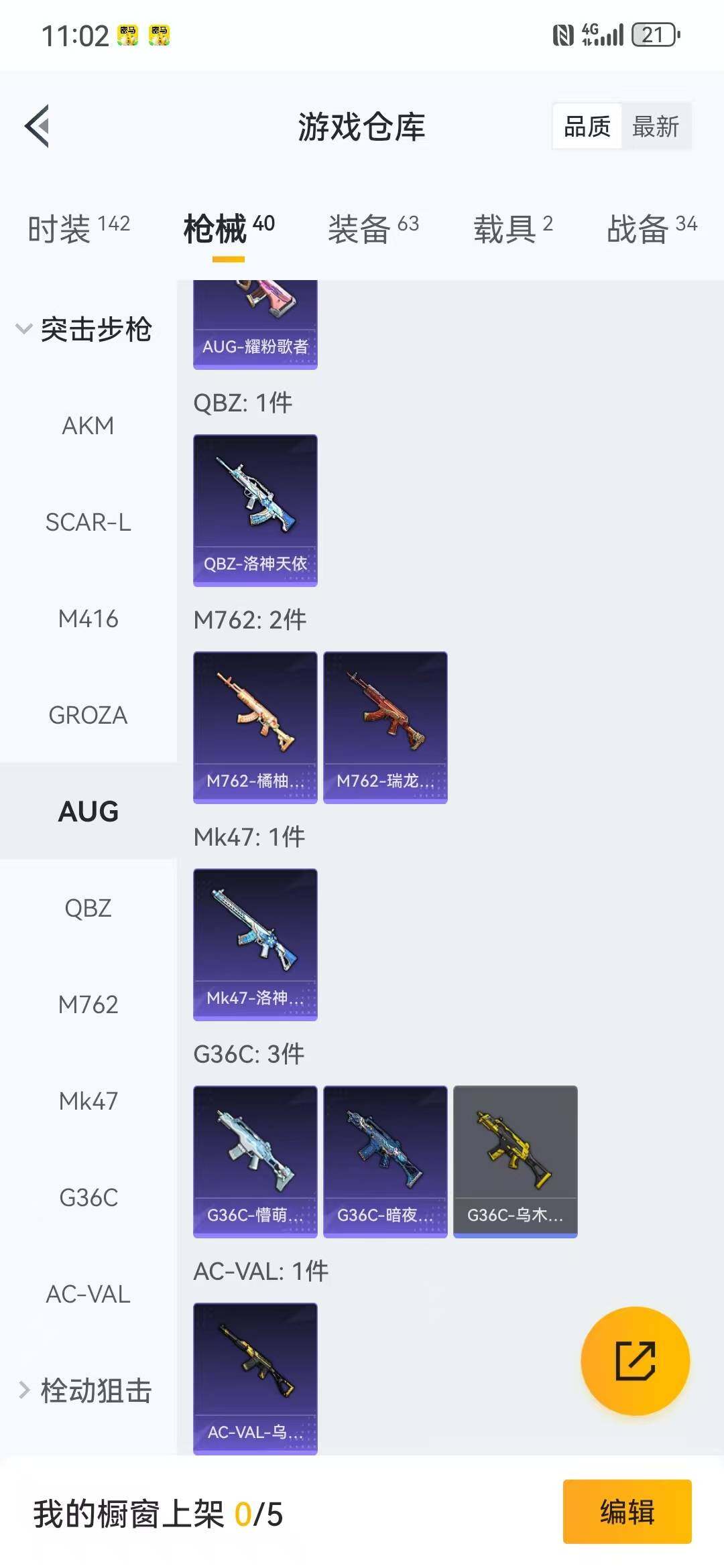
Task: Go back from 游戏仓库 page
Action: click(x=38, y=126)
